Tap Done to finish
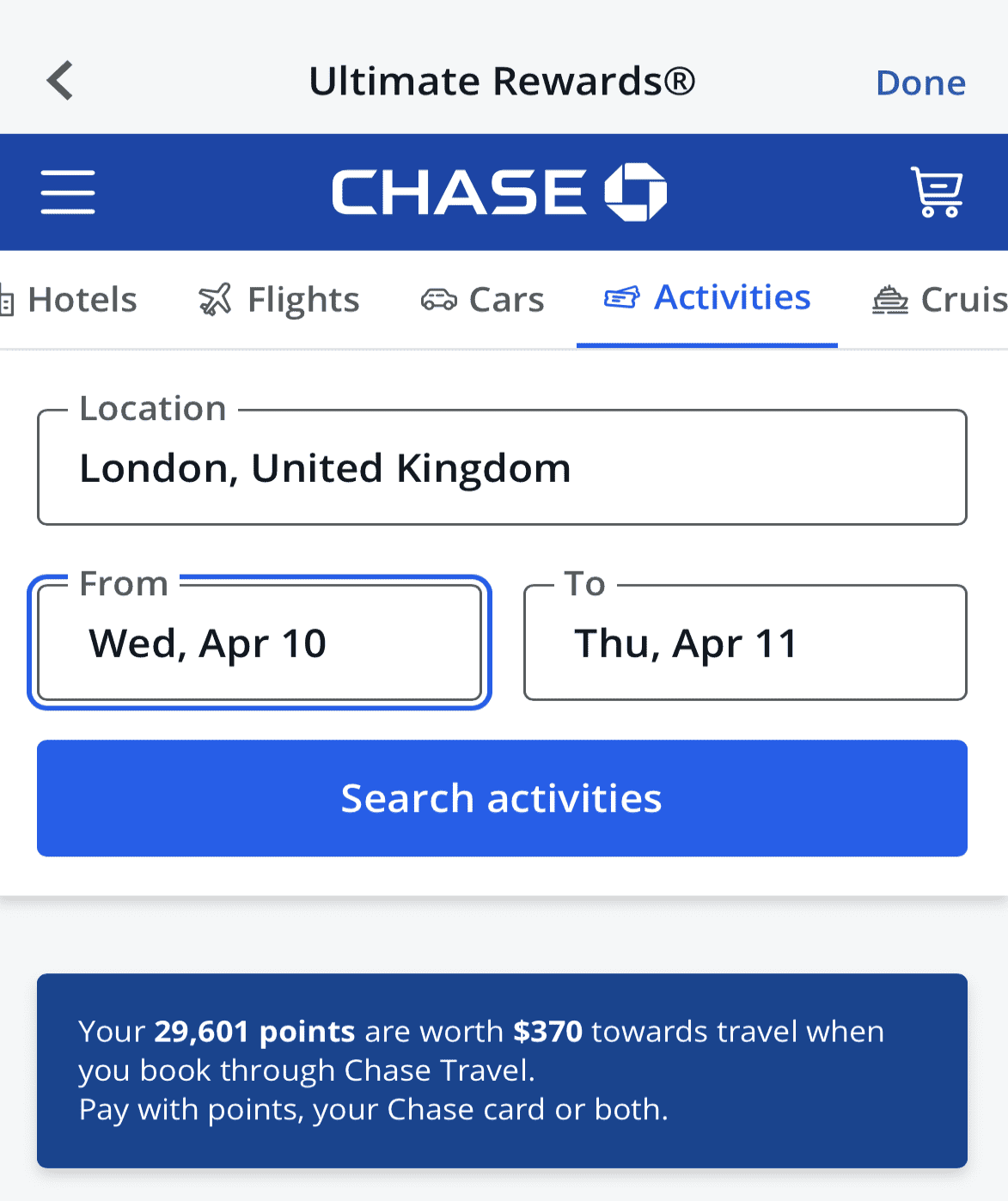Screen dimensions: 1008x1201 [920, 82]
